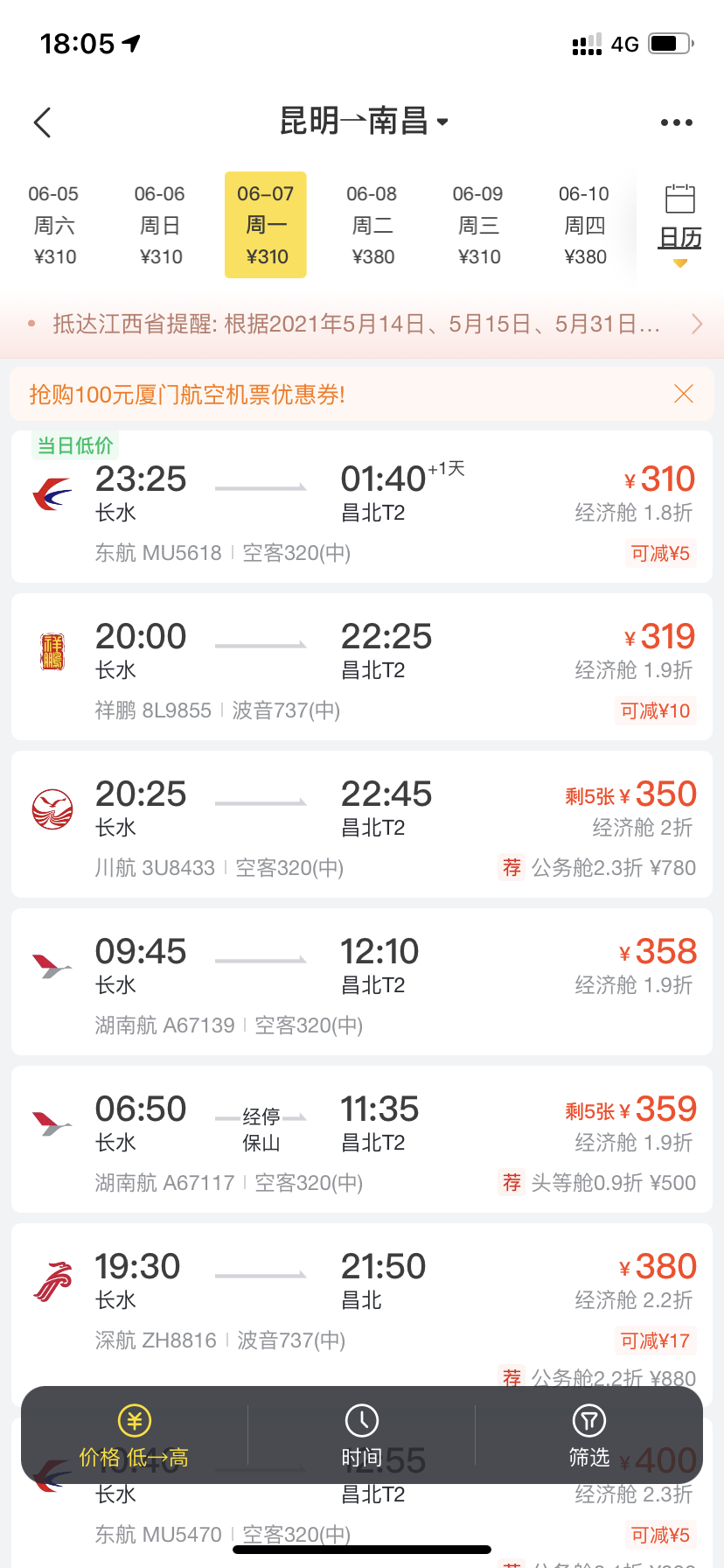Select 深航 ZH8816 flight at 19:30
The height and width of the screenshot is (1568, 724).
[362, 1295]
